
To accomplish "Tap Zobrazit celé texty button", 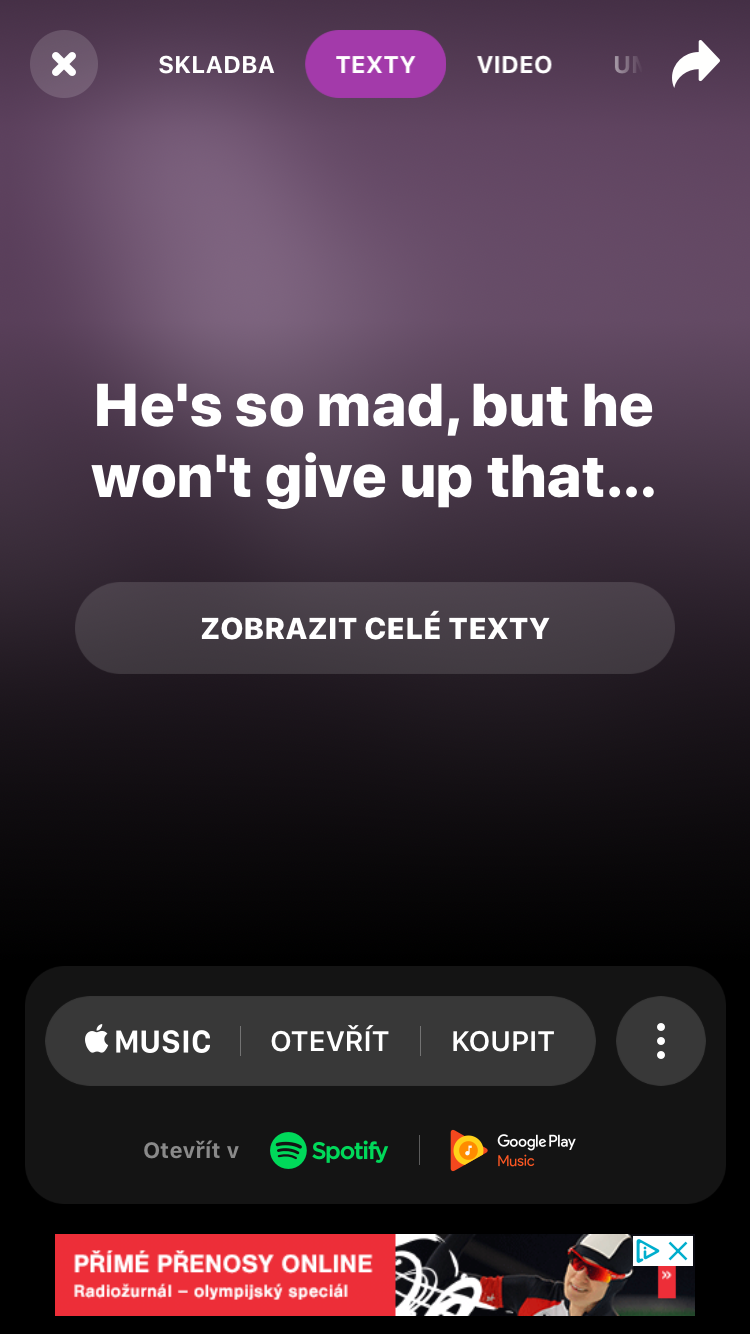I will tap(375, 628).
